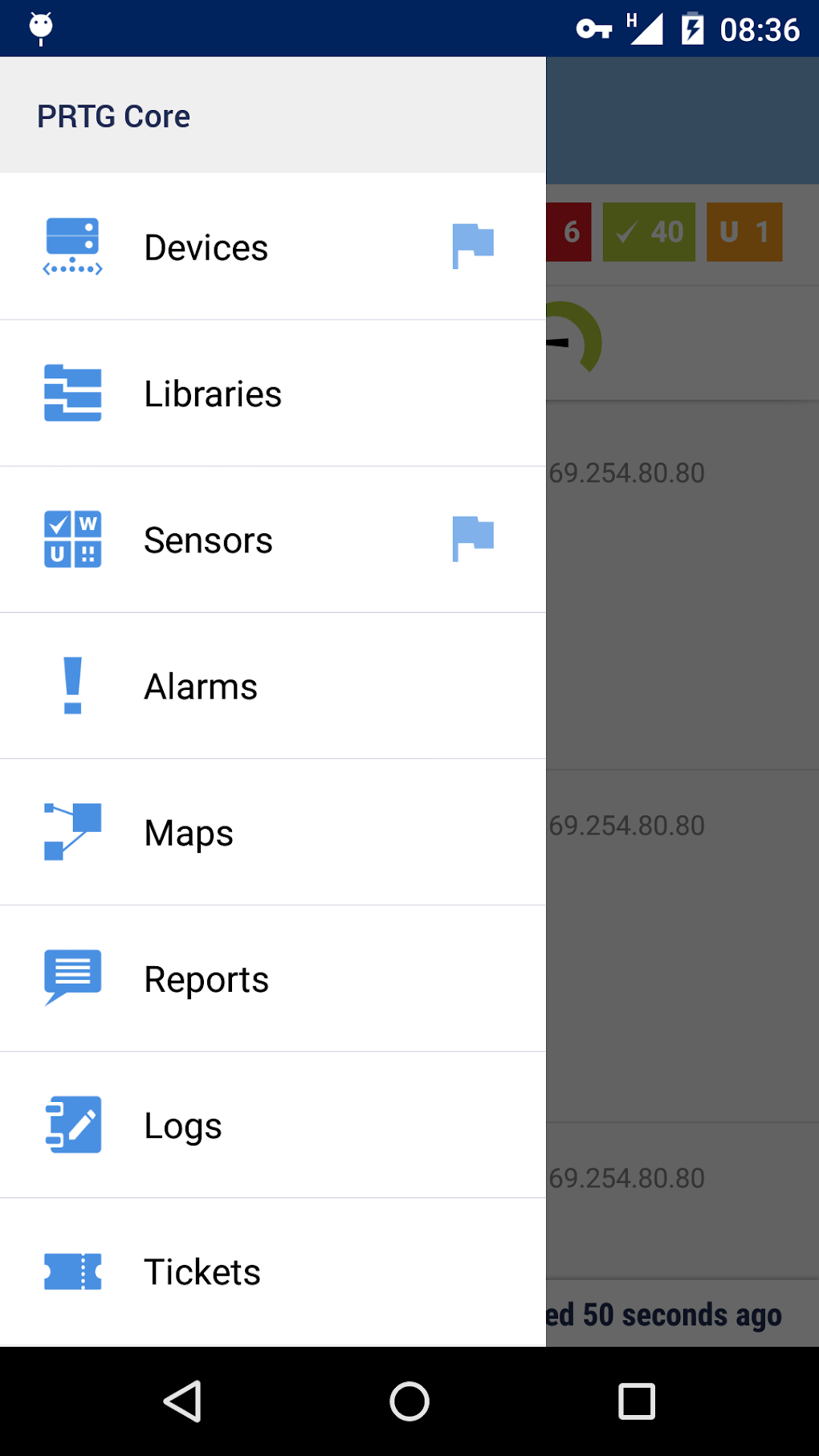Toggle the favorites flag next to Sensors
The width and height of the screenshot is (819, 1456).
(473, 539)
